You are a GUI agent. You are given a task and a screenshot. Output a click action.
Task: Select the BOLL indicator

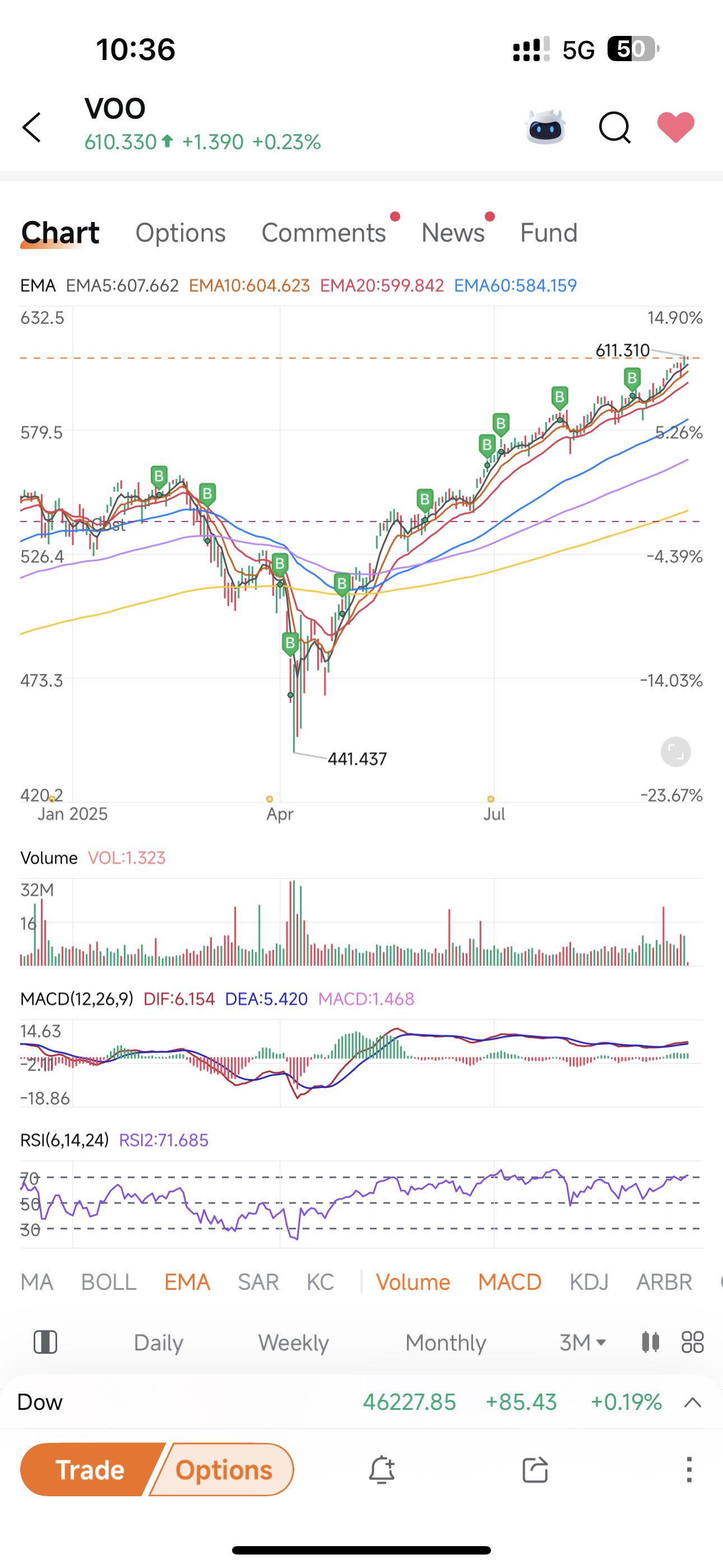point(108,1282)
